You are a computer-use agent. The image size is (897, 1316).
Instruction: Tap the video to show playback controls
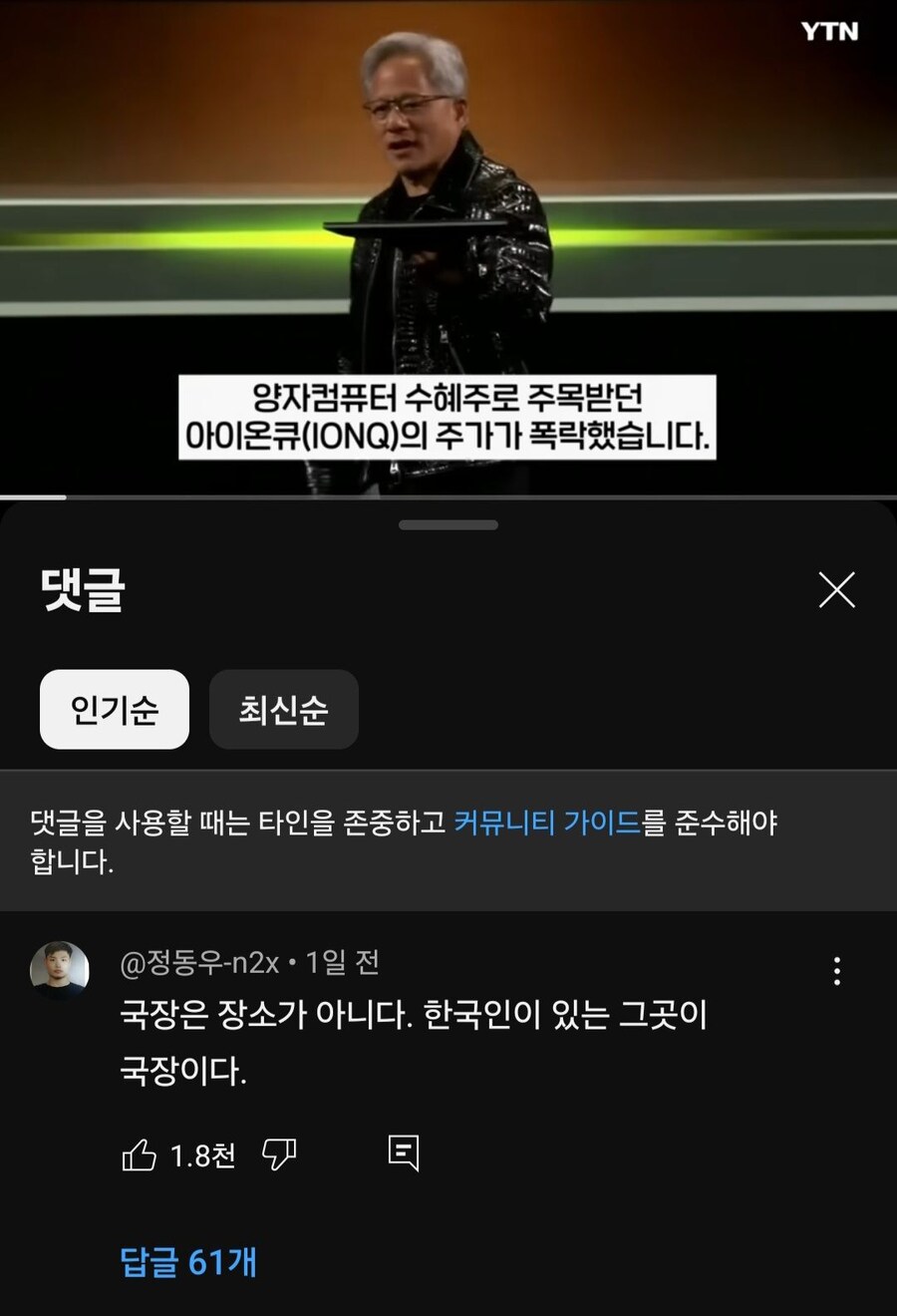[448, 249]
